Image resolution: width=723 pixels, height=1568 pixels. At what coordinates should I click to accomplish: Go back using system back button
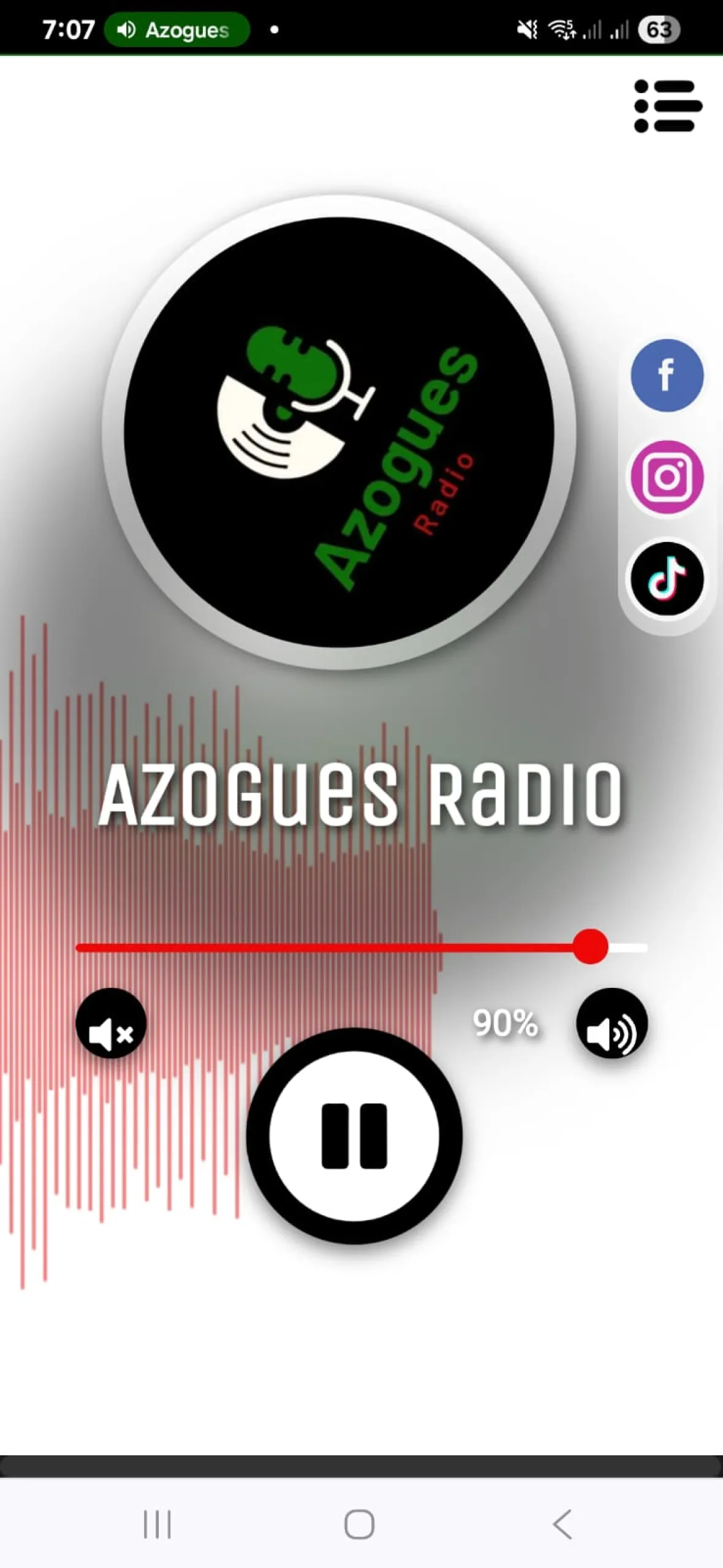click(x=562, y=1524)
